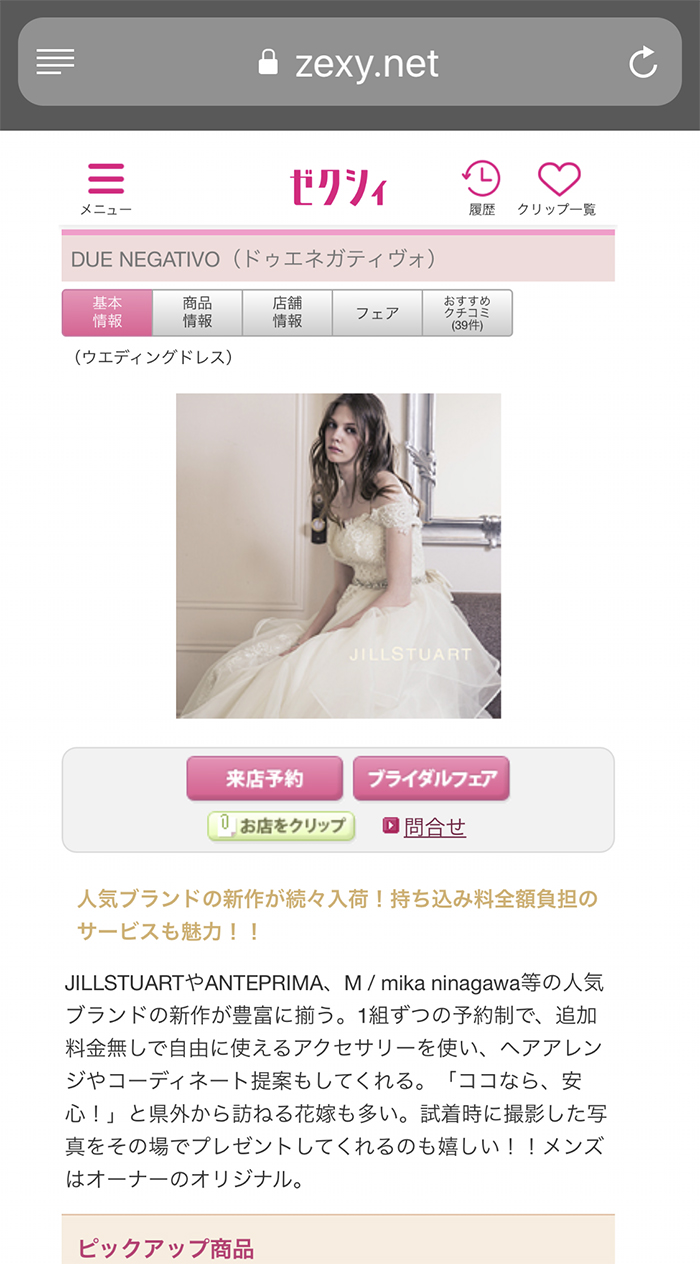Image resolution: width=700 pixels, height=1264 pixels.
Task: Open the おすすめクチコミ (39件) tab
Action: point(467,313)
